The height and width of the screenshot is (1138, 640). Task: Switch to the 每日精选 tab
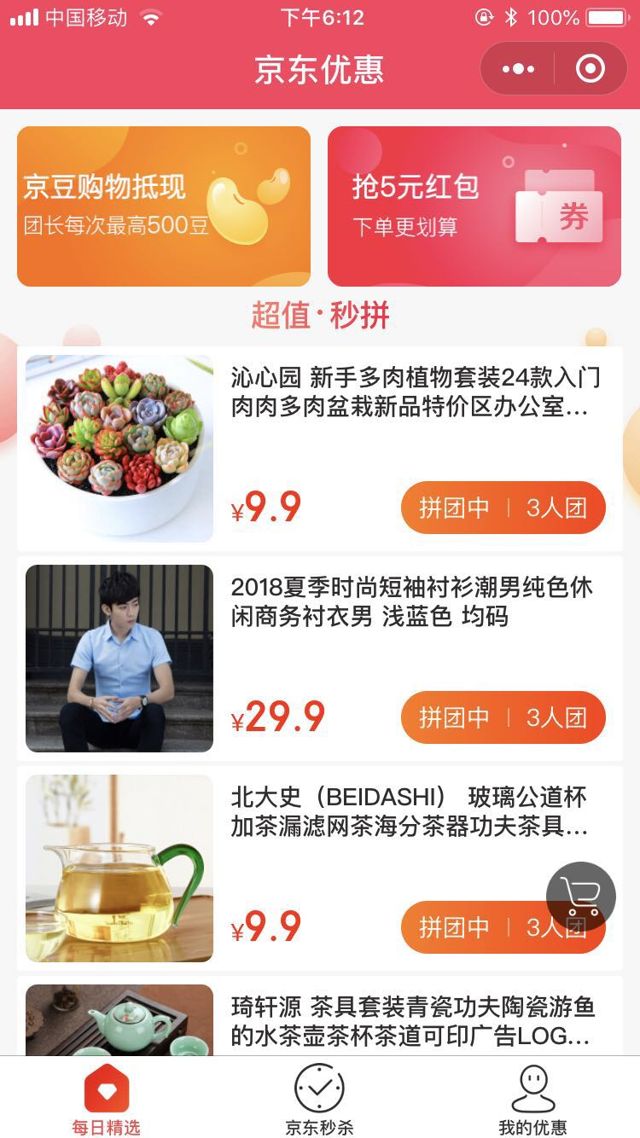coord(106,1098)
